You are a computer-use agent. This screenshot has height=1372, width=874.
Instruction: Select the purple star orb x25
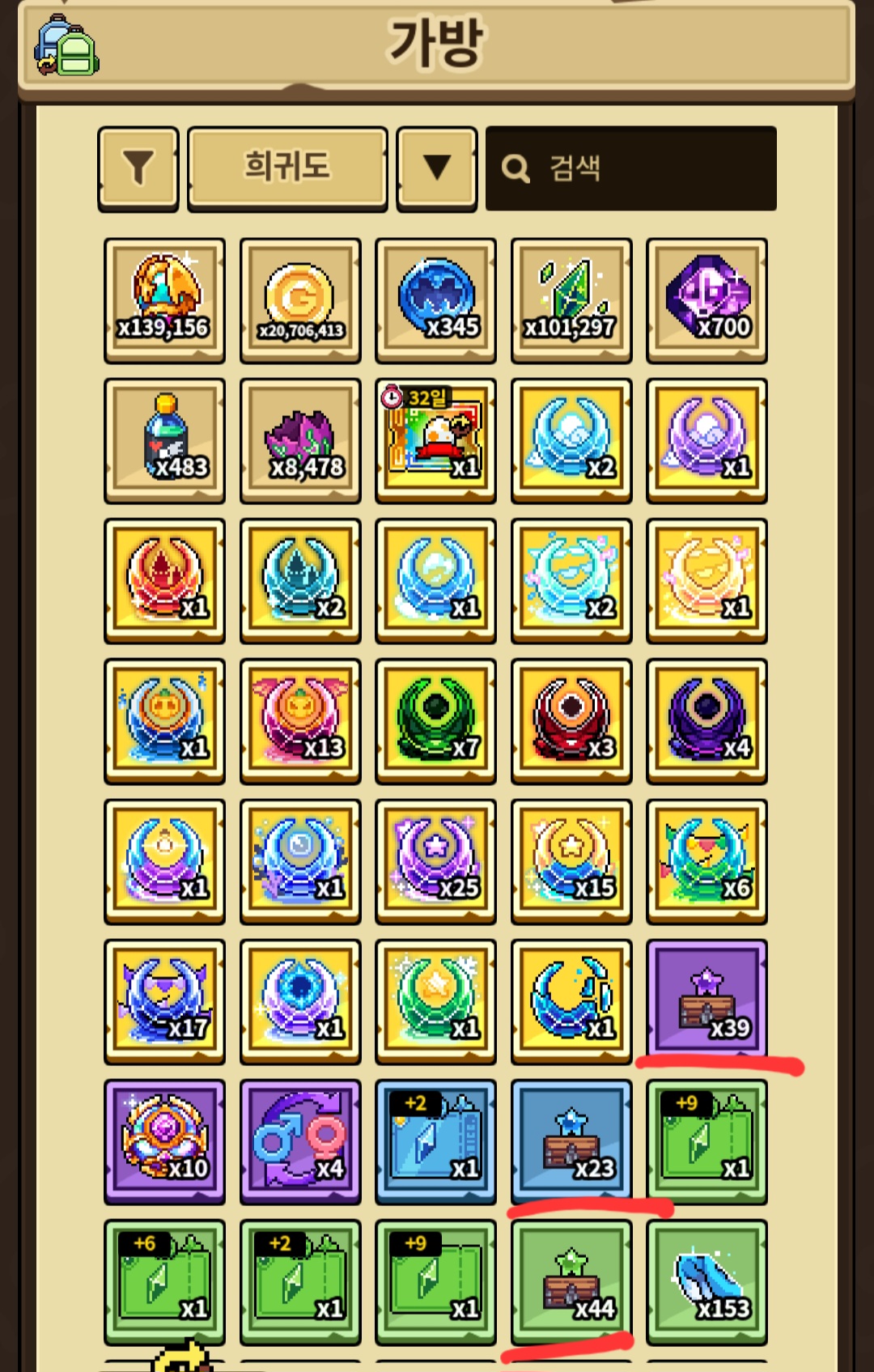tap(435, 860)
